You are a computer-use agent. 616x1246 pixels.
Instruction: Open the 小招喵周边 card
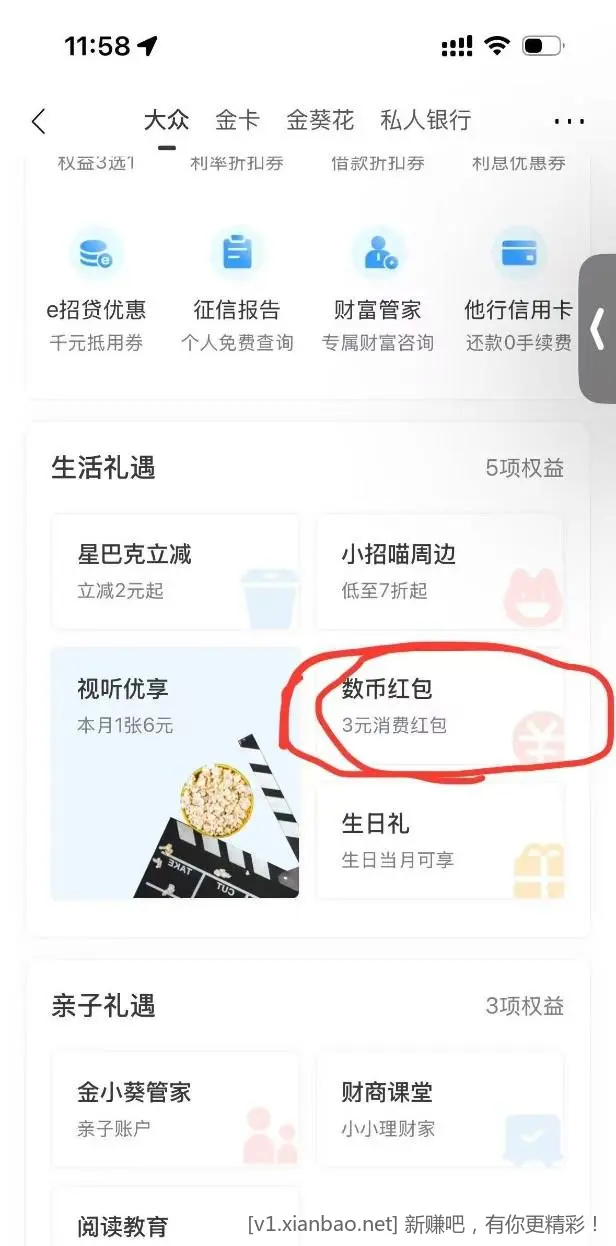tap(439, 572)
